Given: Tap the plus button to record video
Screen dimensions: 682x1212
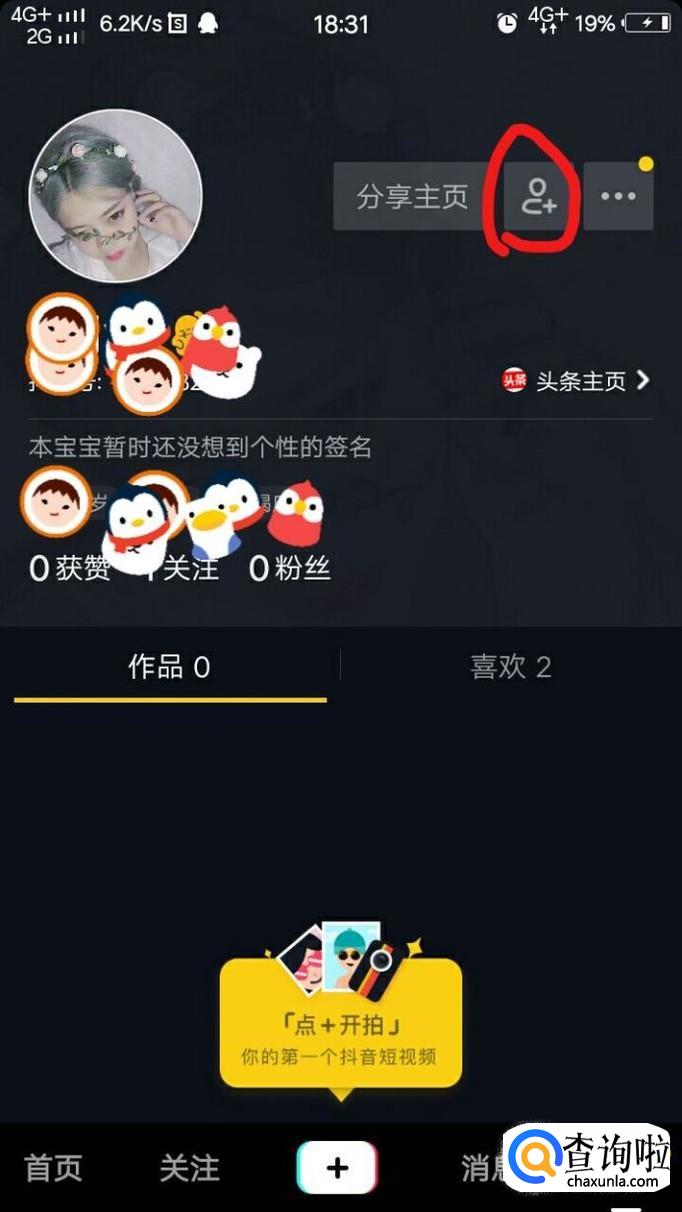Looking at the screenshot, I should [x=337, y=1168].
